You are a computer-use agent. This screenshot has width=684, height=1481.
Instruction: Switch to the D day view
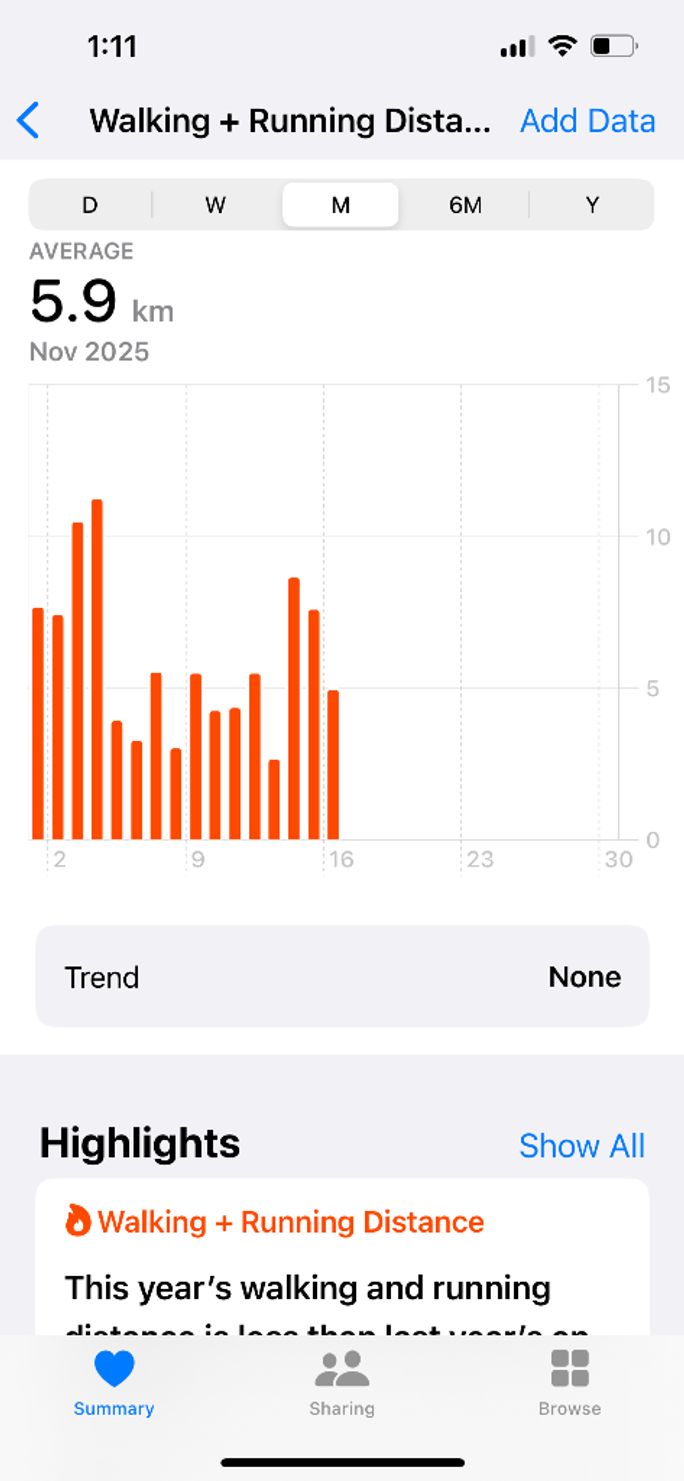click(90, 205)
